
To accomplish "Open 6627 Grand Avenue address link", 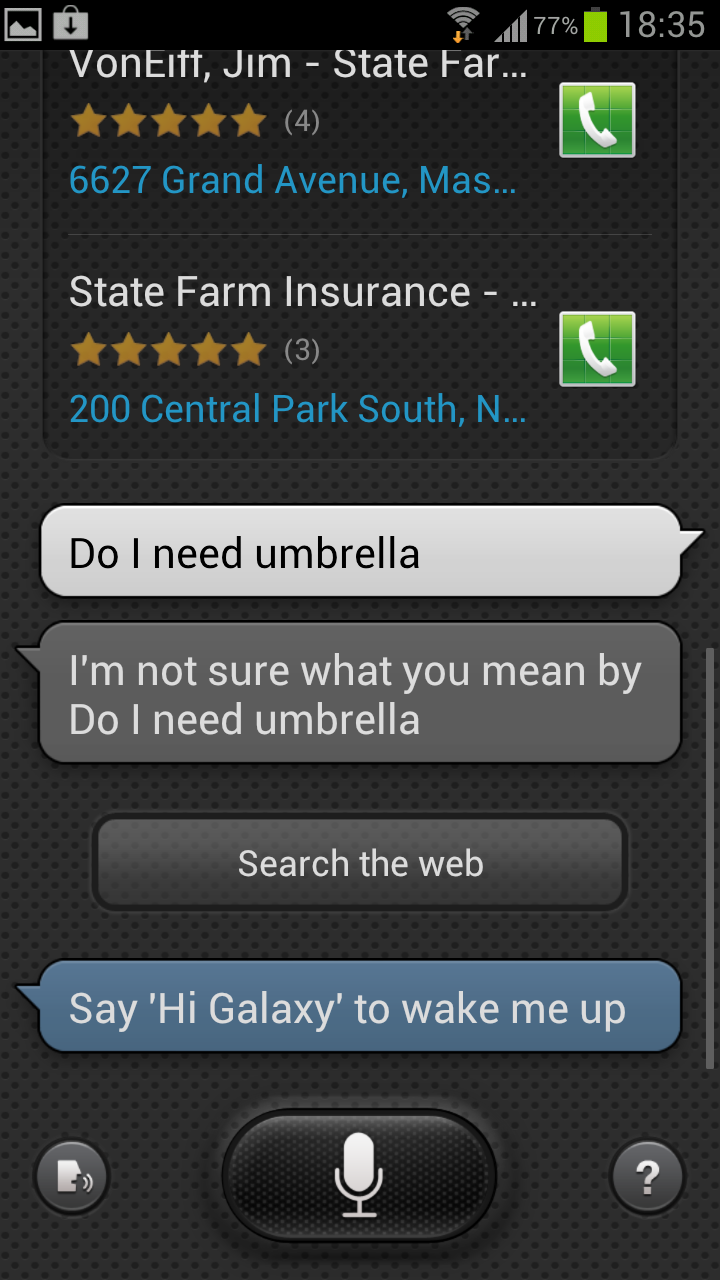I will (x=293, y=181).
